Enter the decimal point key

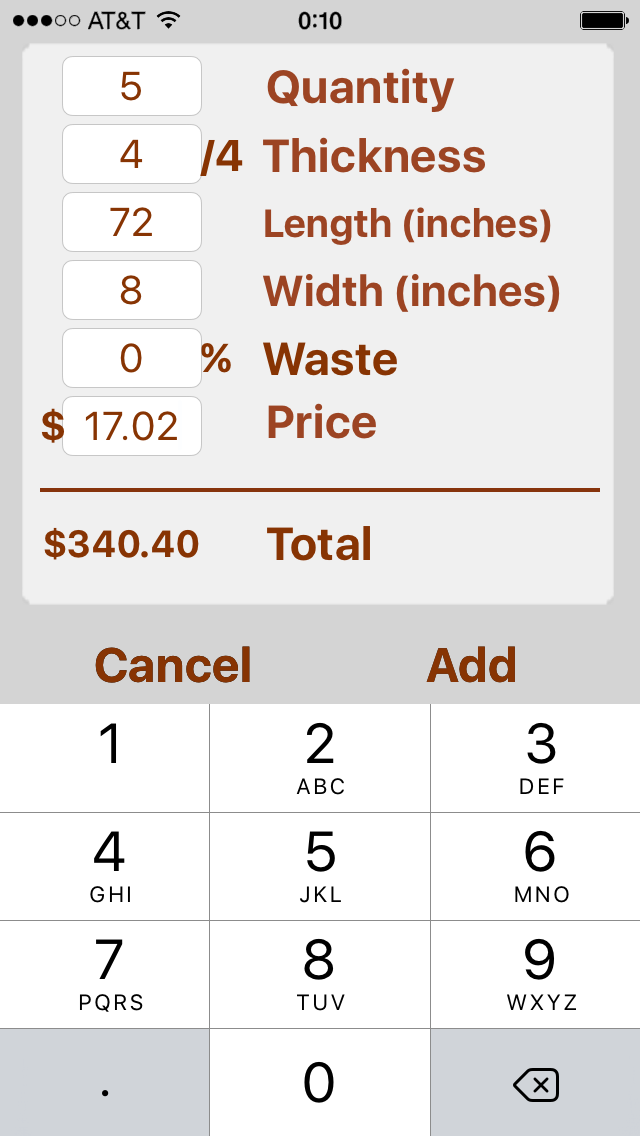coord(105,1083)
